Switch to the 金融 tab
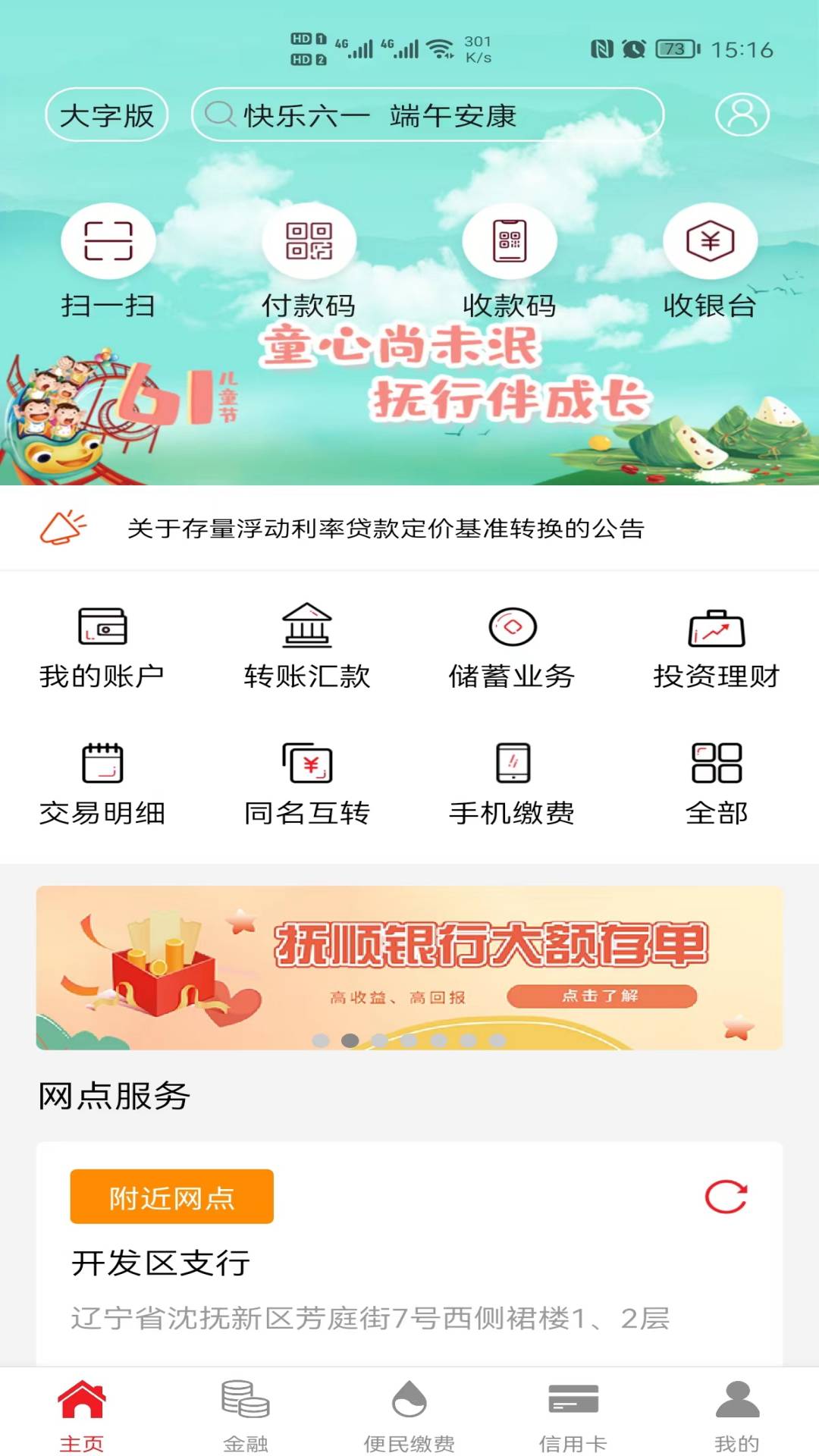This screenshot has height=1456, width=819. pos(246,1415)
